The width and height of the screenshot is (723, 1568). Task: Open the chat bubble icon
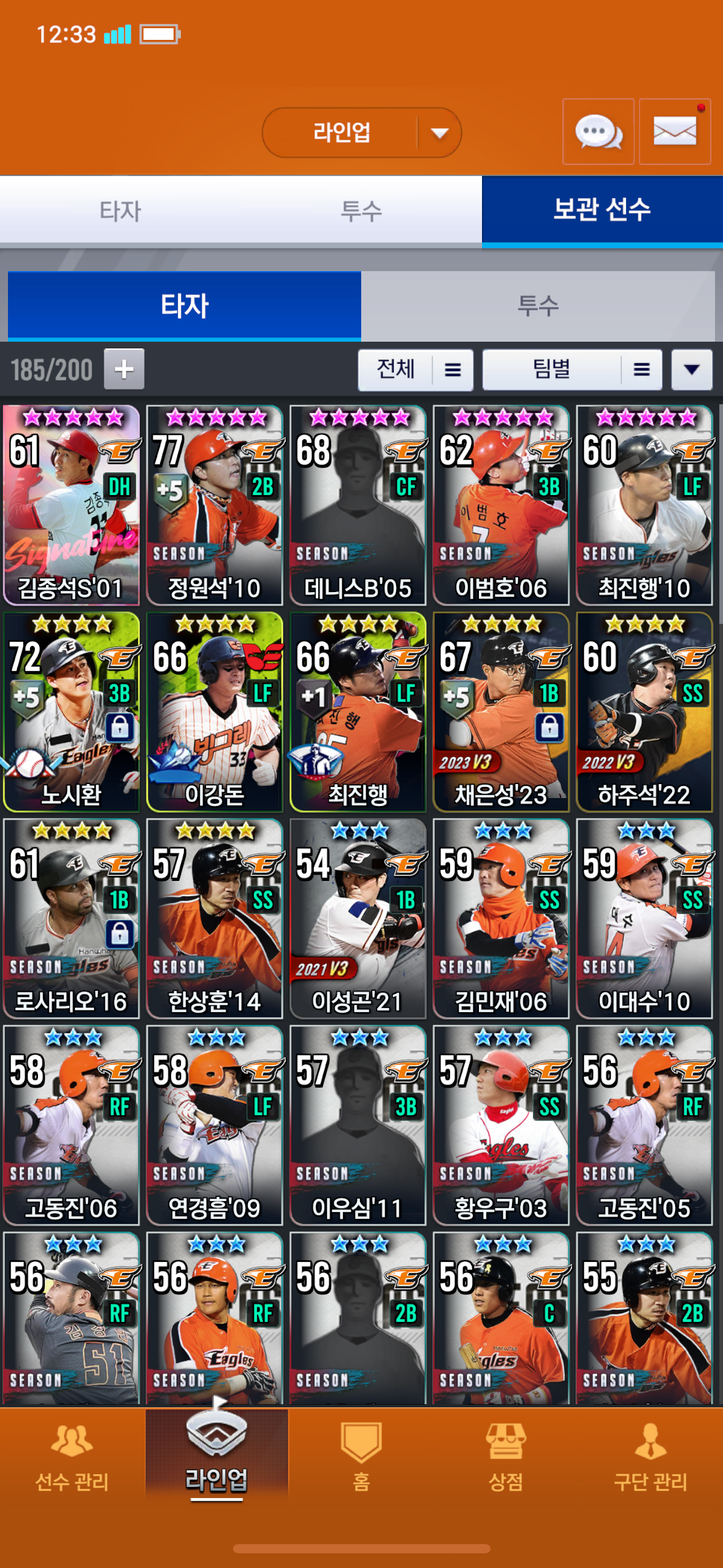pos(598,132)
